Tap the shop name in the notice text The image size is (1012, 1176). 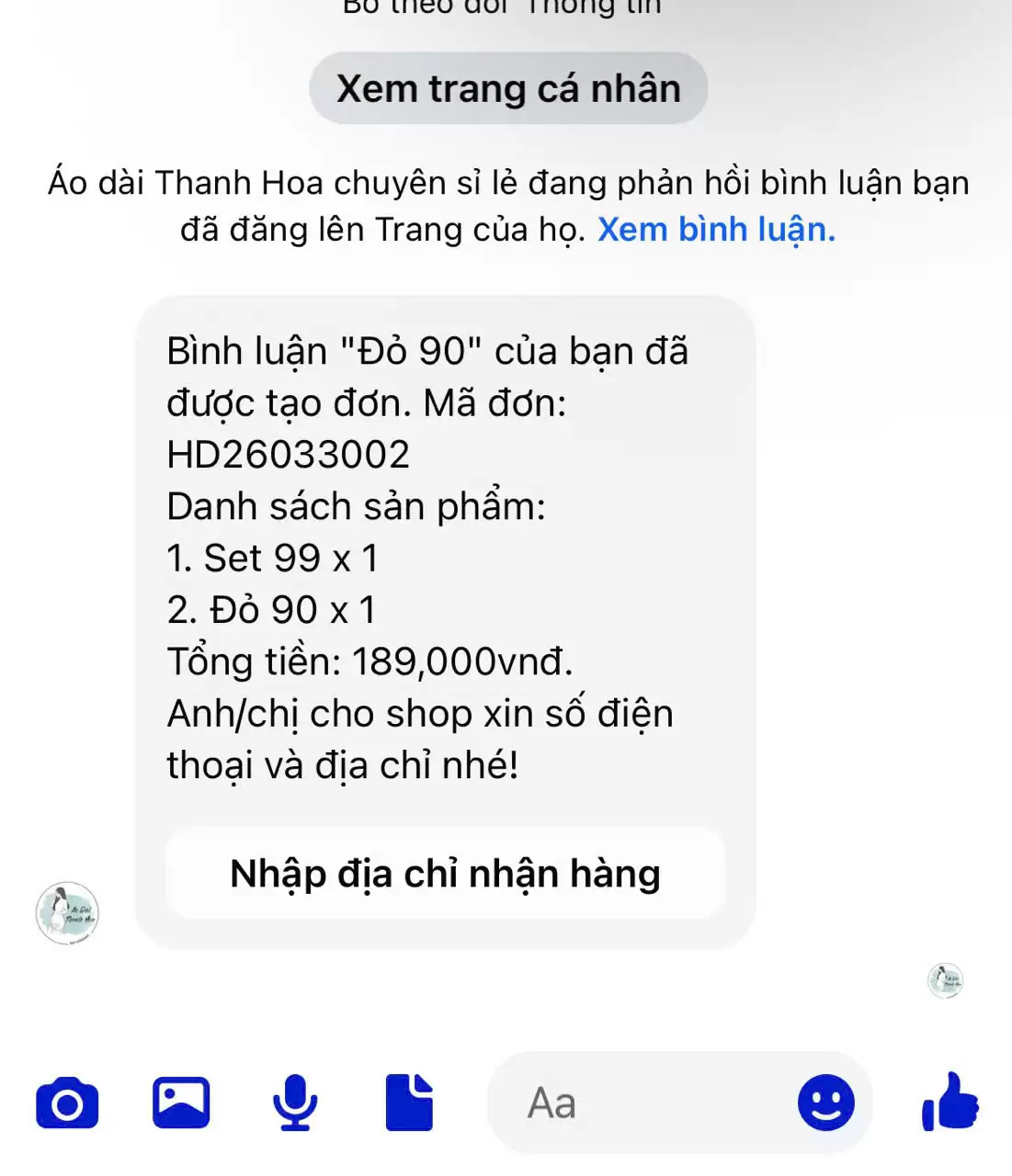click(175, 182)
